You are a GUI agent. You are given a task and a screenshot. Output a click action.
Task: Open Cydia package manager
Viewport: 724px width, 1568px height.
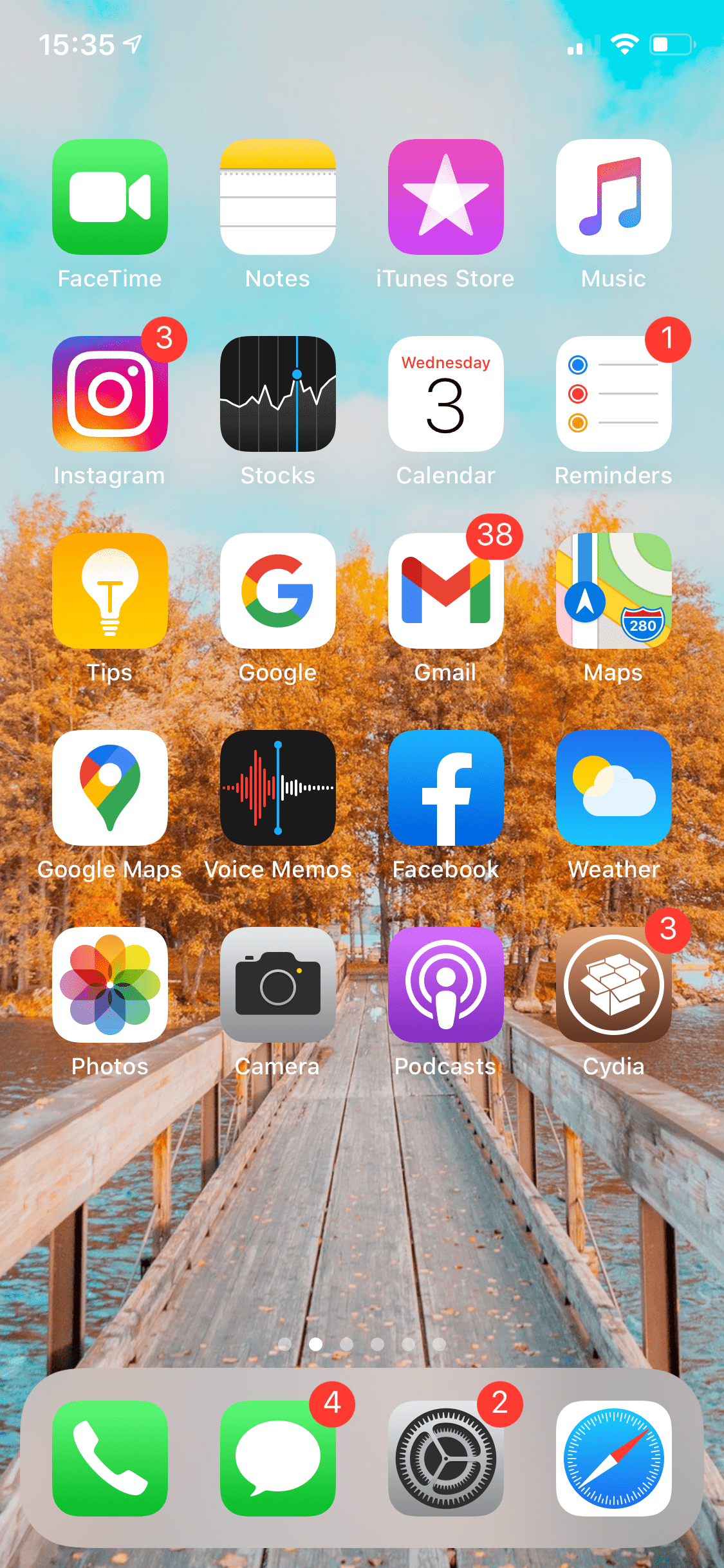point(614,985)
